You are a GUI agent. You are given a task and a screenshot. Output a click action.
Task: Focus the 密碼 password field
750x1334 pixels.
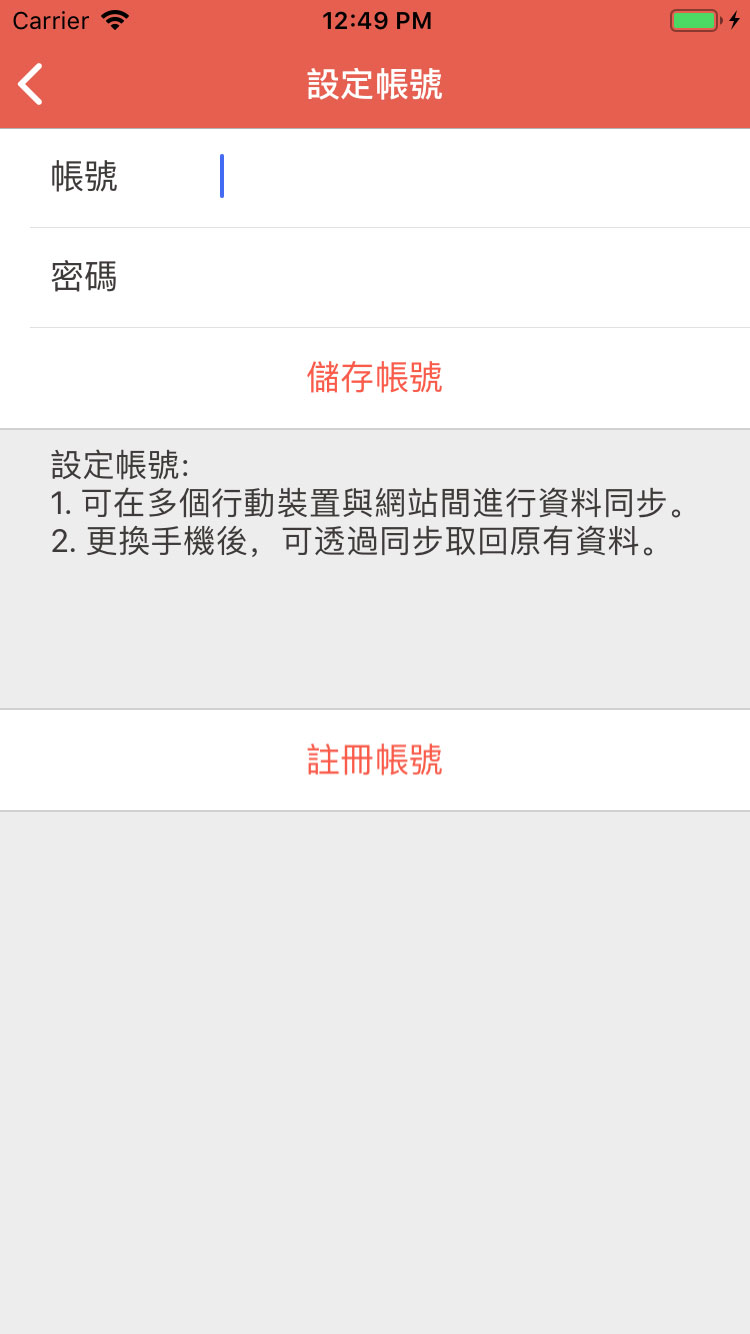(482, 277)
